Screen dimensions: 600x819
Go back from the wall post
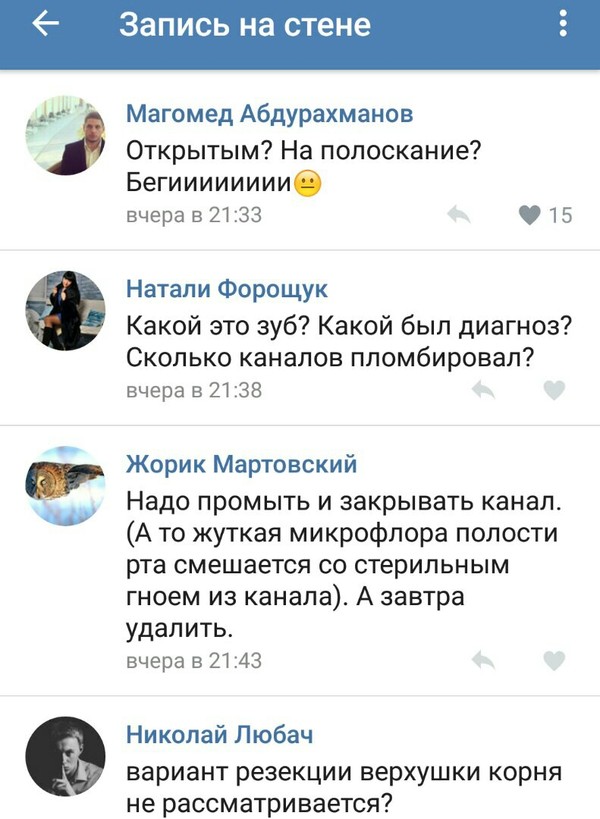click(42, 25)
